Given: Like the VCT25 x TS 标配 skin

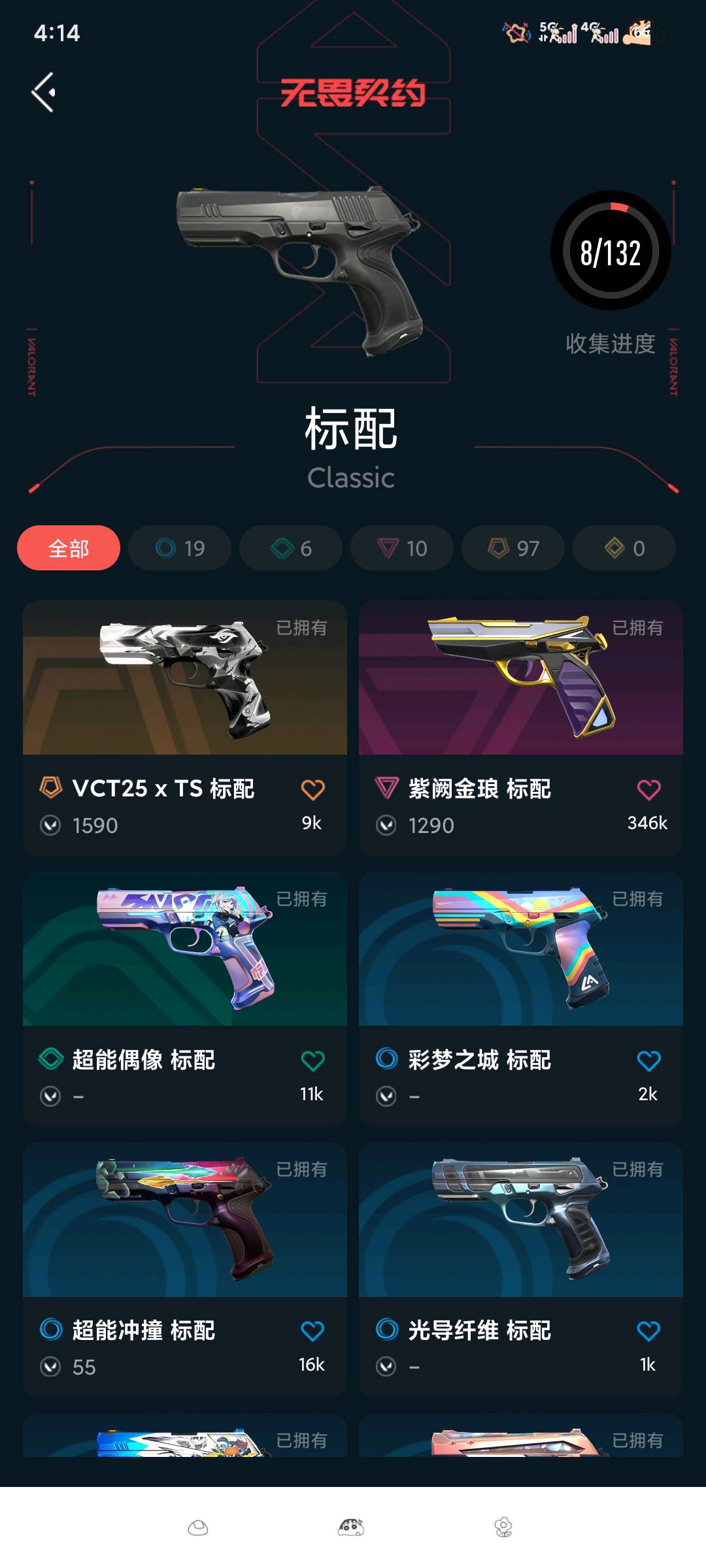Looking at the screenshot, I should [x=312, y=791].
